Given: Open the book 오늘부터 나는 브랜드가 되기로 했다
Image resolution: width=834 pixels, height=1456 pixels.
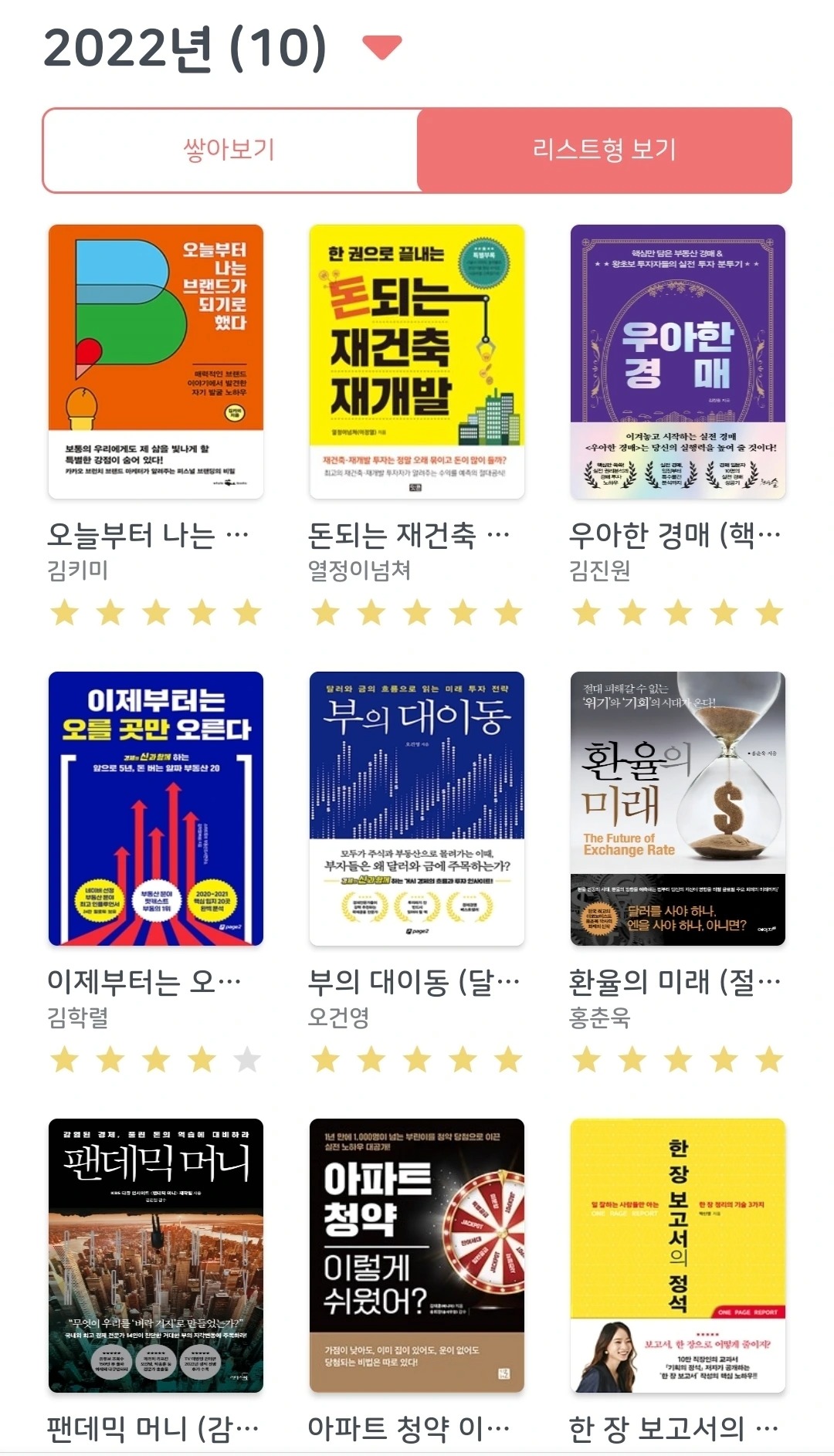Looking at the screenshot, I should tap(156, 361).
